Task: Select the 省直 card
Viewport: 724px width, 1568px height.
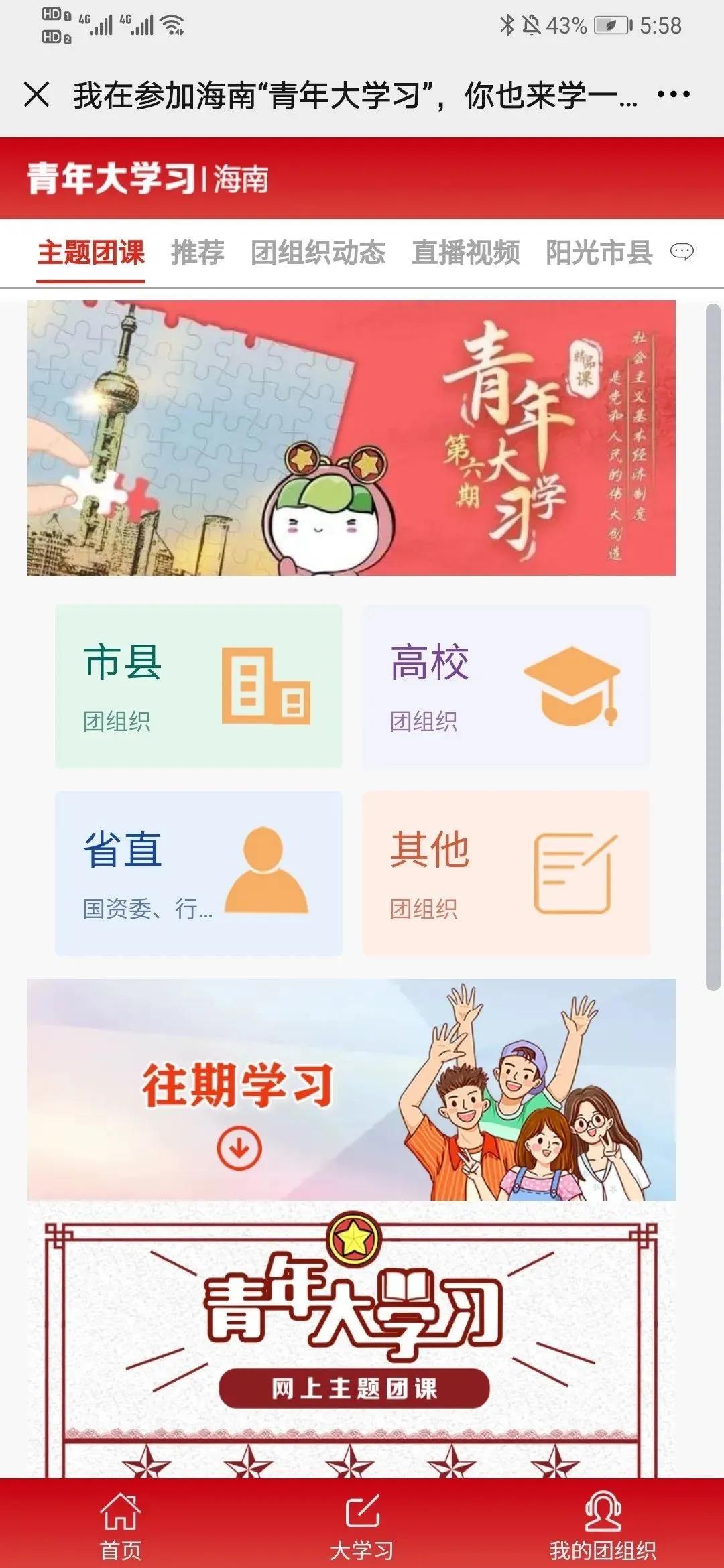Action: pos(198,873)
